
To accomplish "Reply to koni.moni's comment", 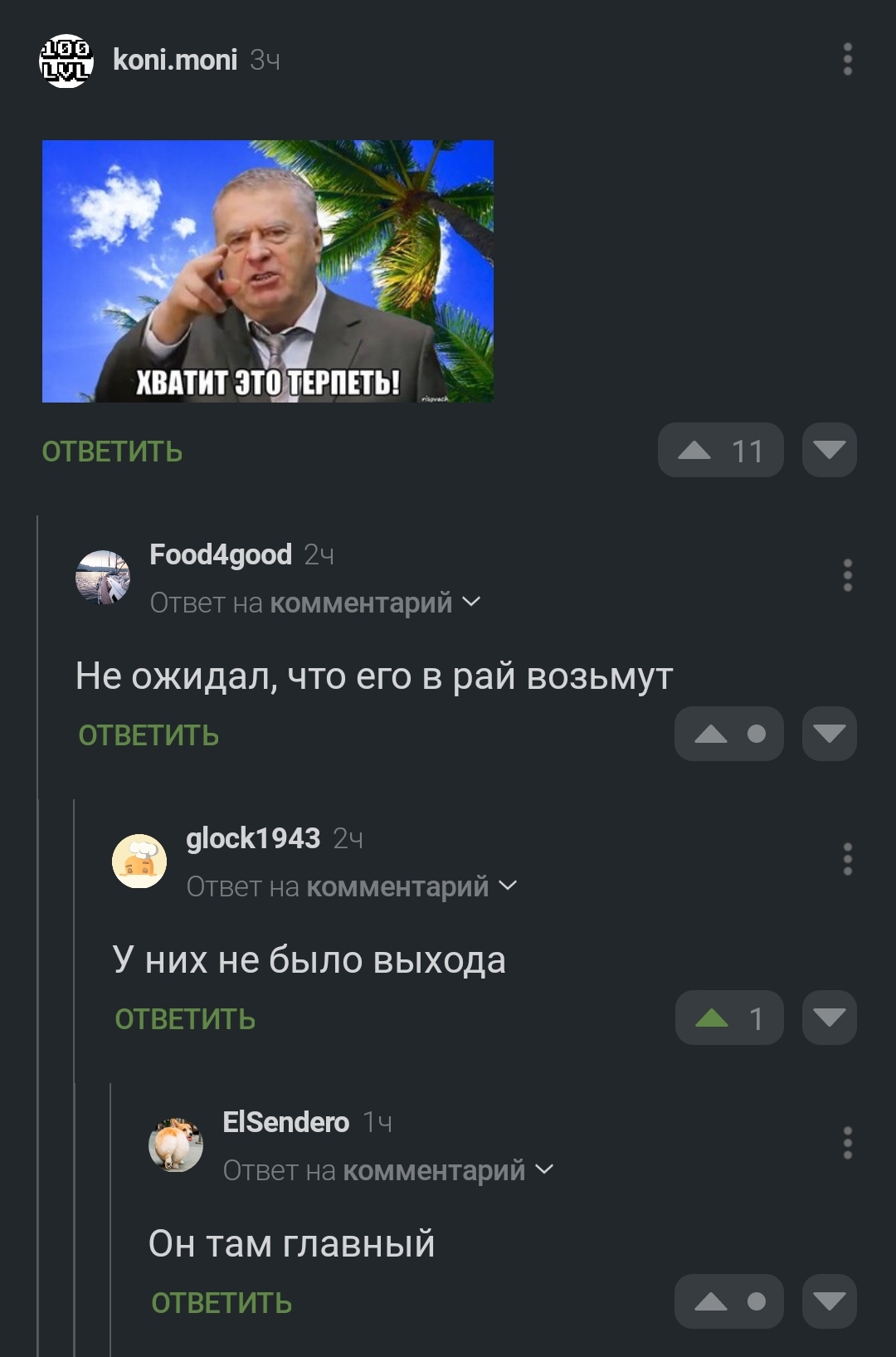I will pos(112,452).
